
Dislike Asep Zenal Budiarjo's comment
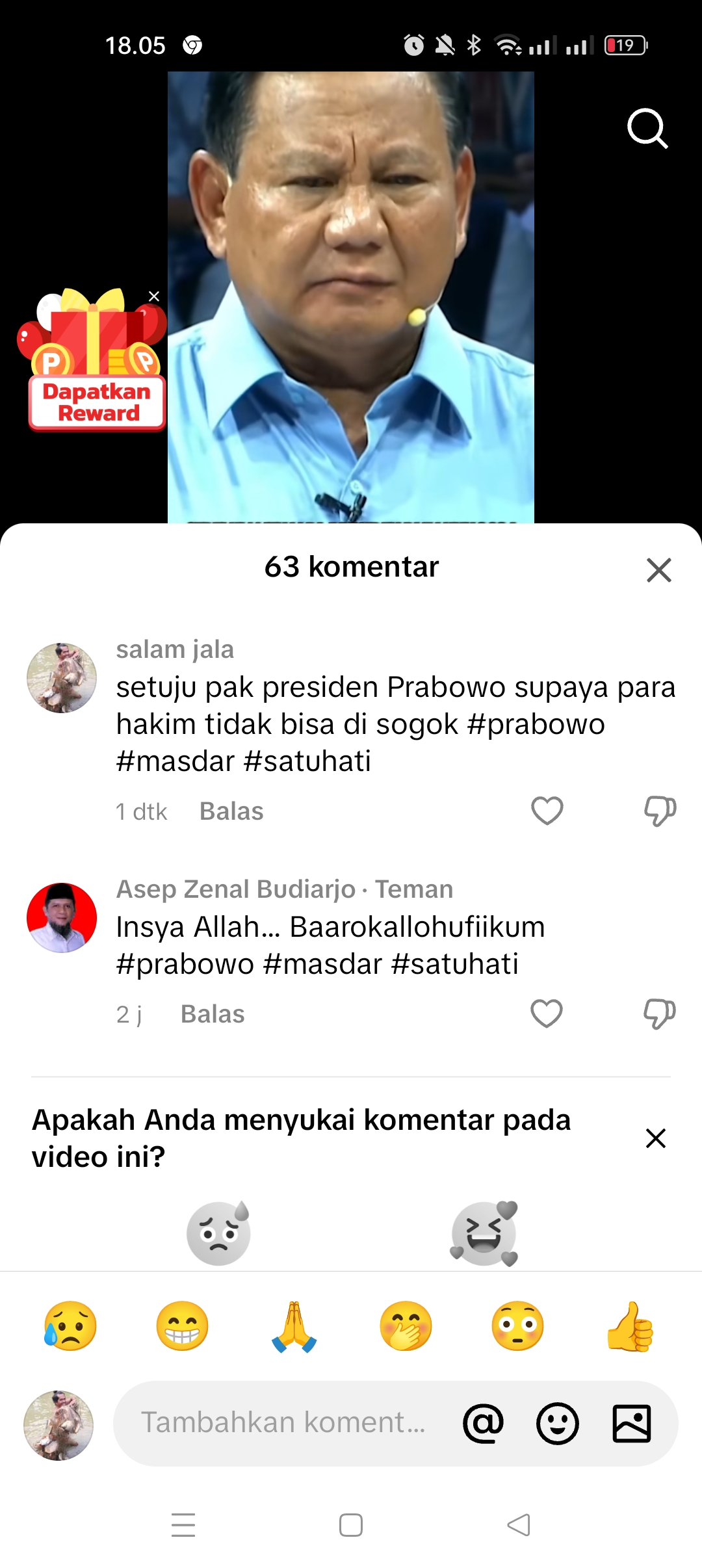[659, 1013]
